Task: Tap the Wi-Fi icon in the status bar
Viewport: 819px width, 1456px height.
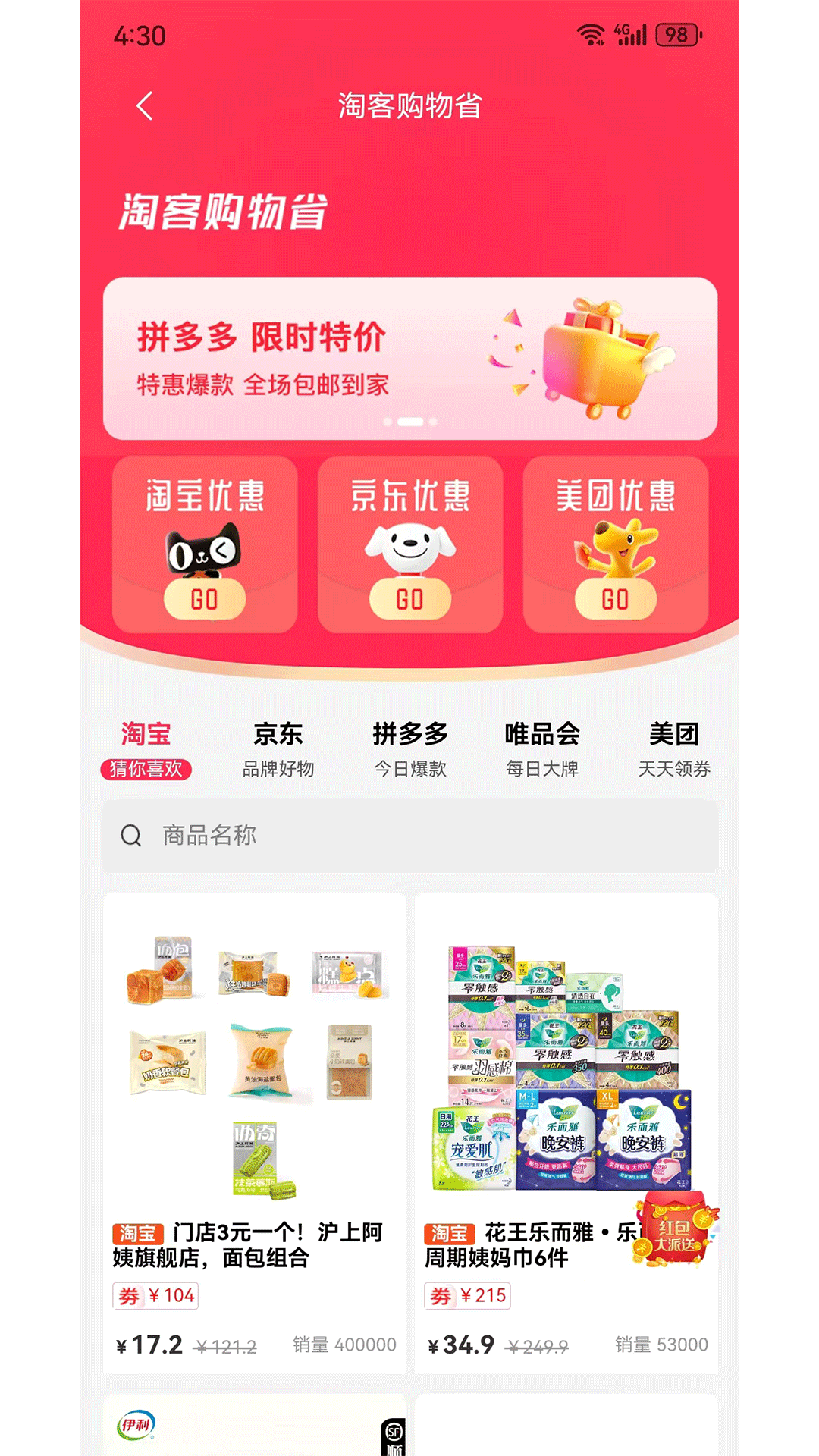Action: coord(589,33)
